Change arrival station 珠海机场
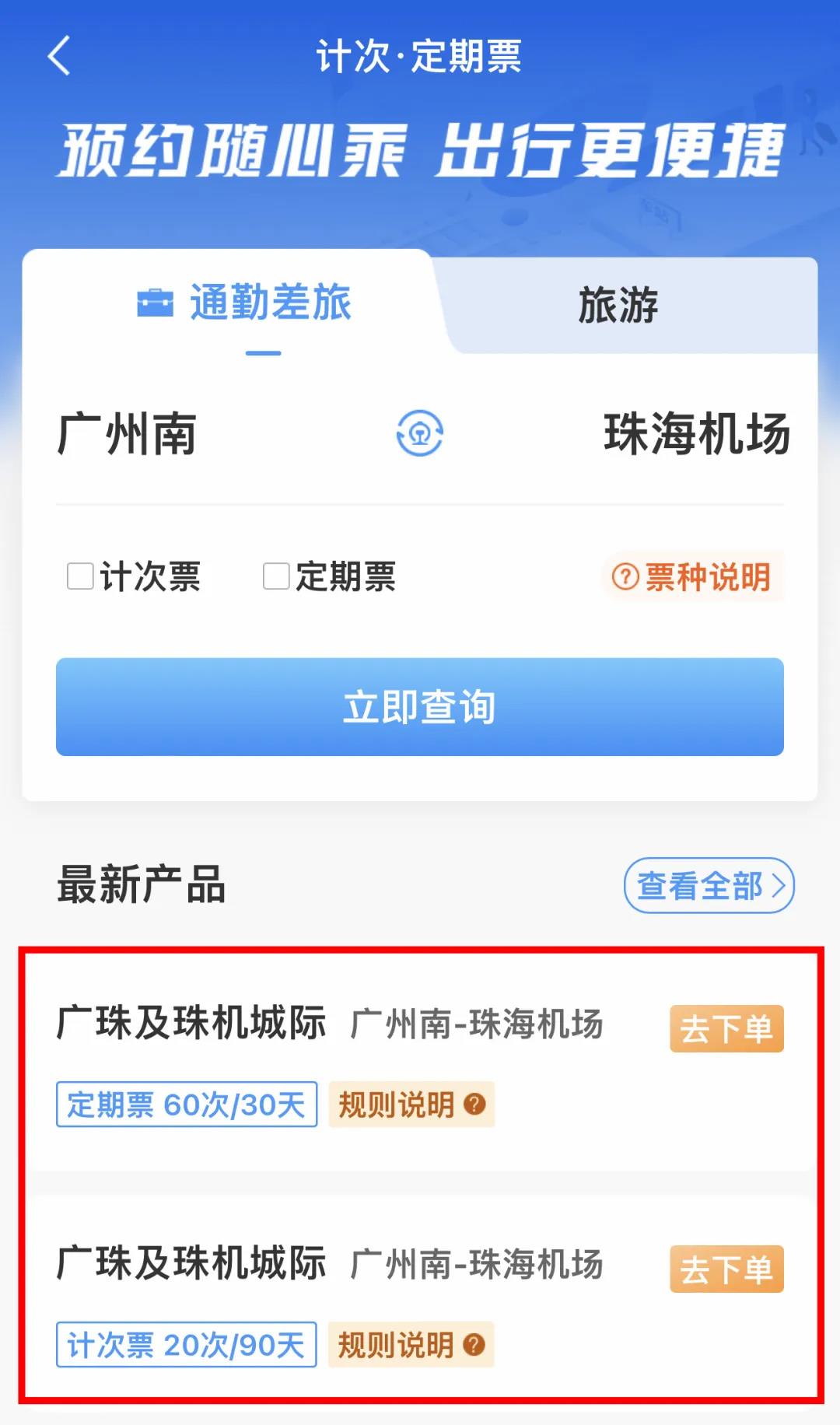Screen dimensions: 840x1425 [x=697, y=434]
